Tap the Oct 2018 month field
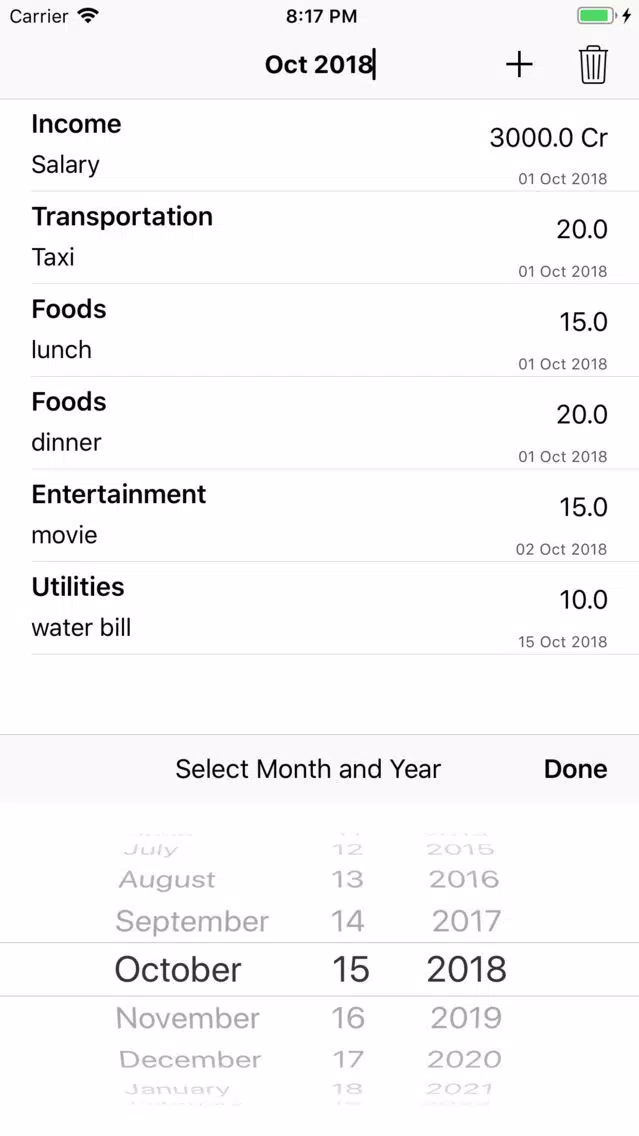The width and height of the screenshot is (639, 1136). coord(320,64)
